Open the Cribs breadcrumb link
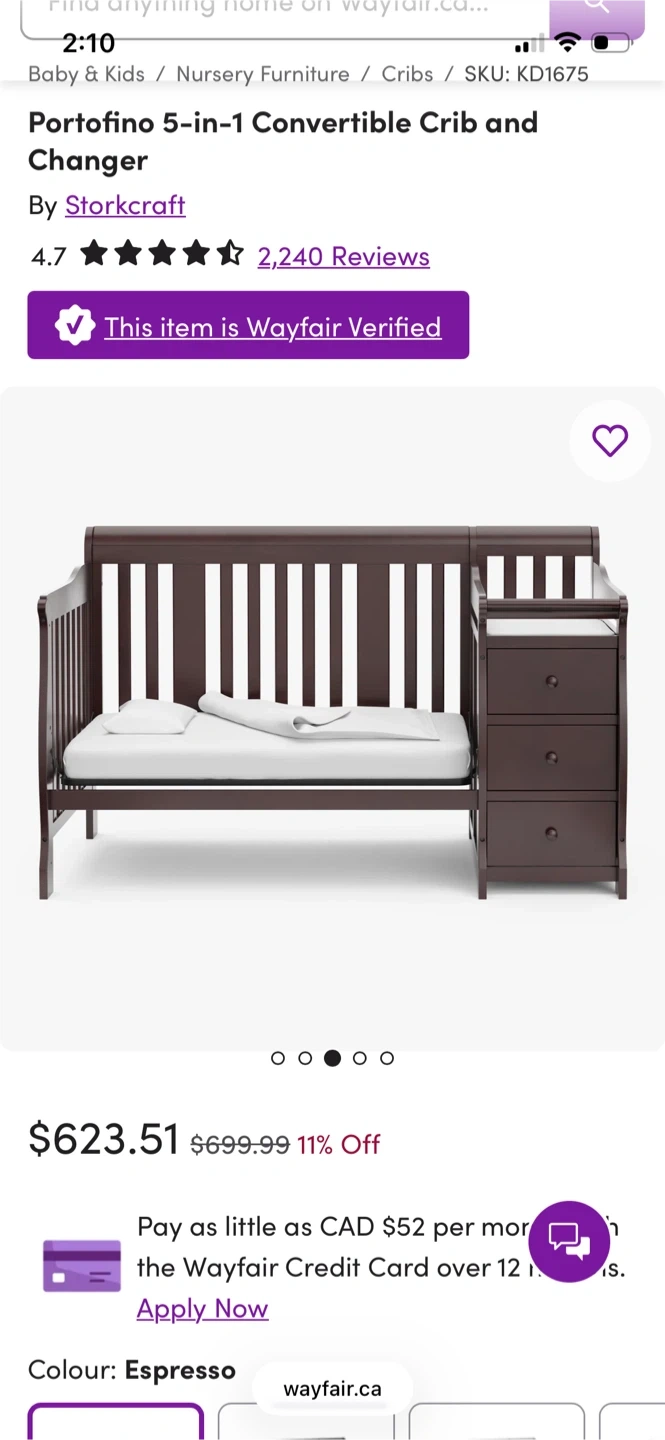The height and width of the screenshot is (1440, 665). (x=407, y=74)
